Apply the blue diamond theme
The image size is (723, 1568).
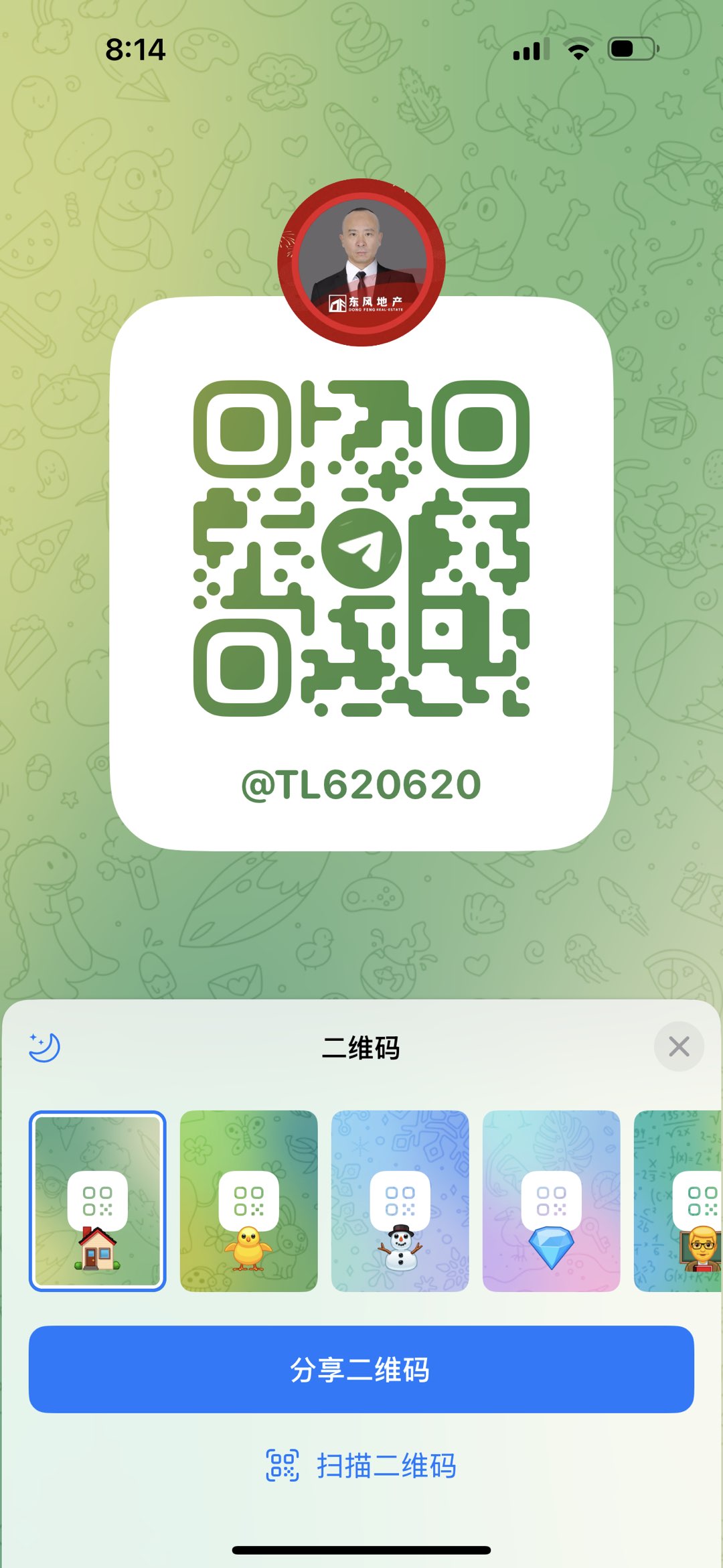click(552, 1201)
